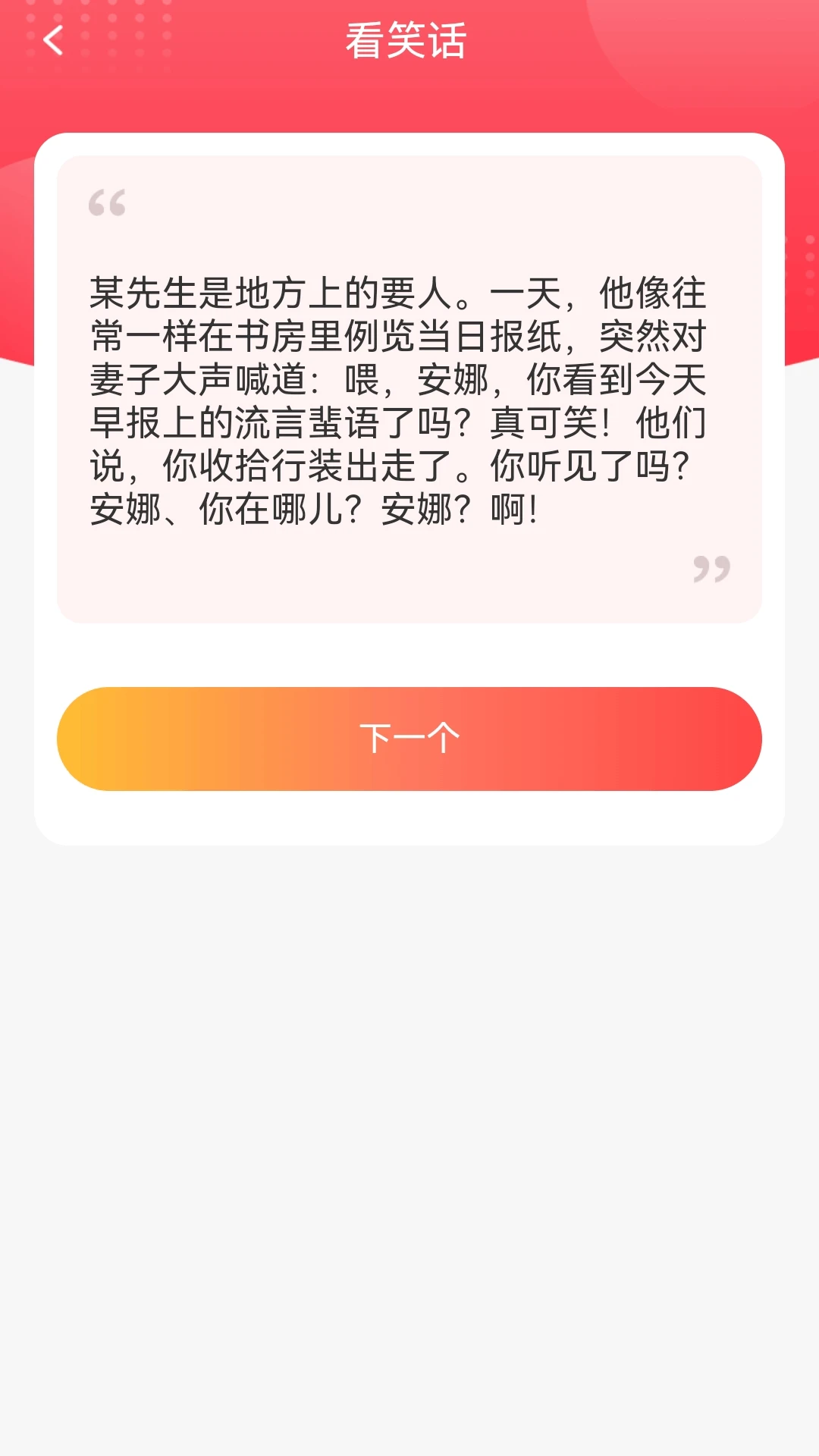
Task: Select the left chevron in the header
Action: 52,39
